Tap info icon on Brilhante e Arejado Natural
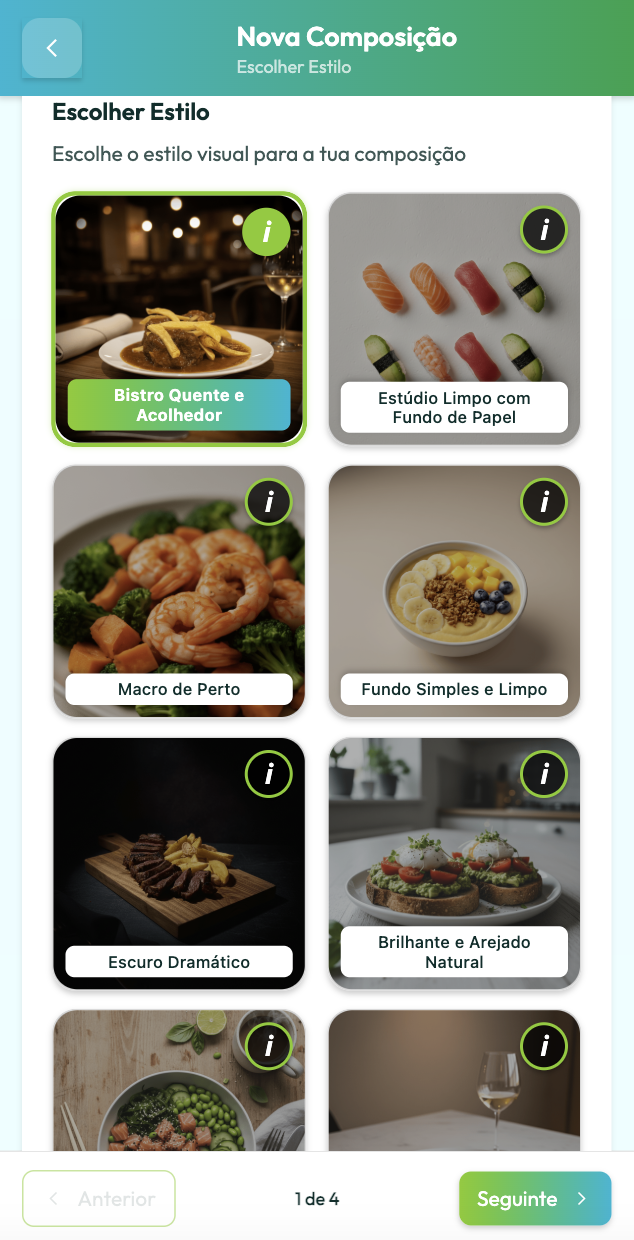The image size is (634, 1240). tap(544, 774)
